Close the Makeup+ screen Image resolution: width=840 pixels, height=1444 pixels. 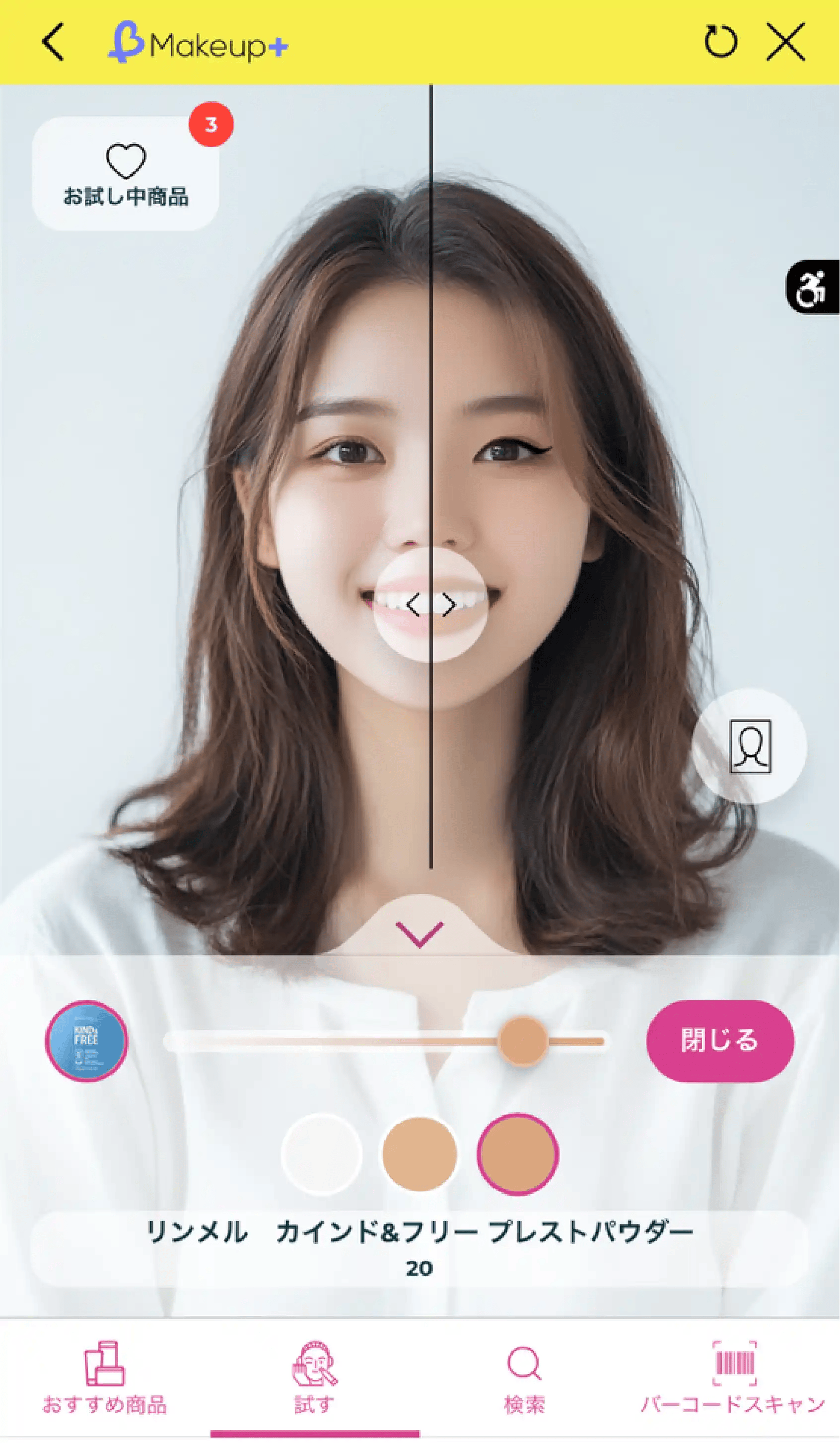(x=785, y=42)
